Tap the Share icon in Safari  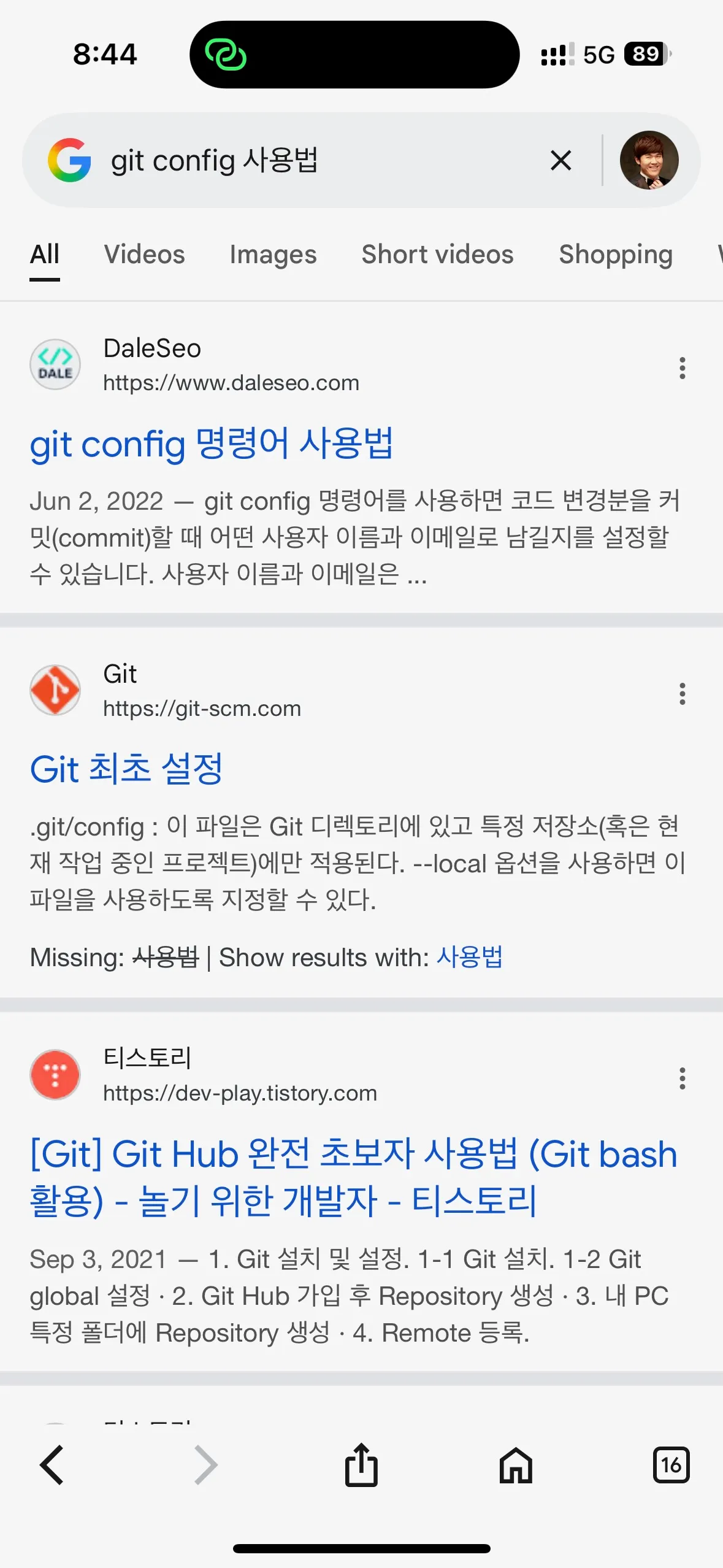[x=361, y=1466]
